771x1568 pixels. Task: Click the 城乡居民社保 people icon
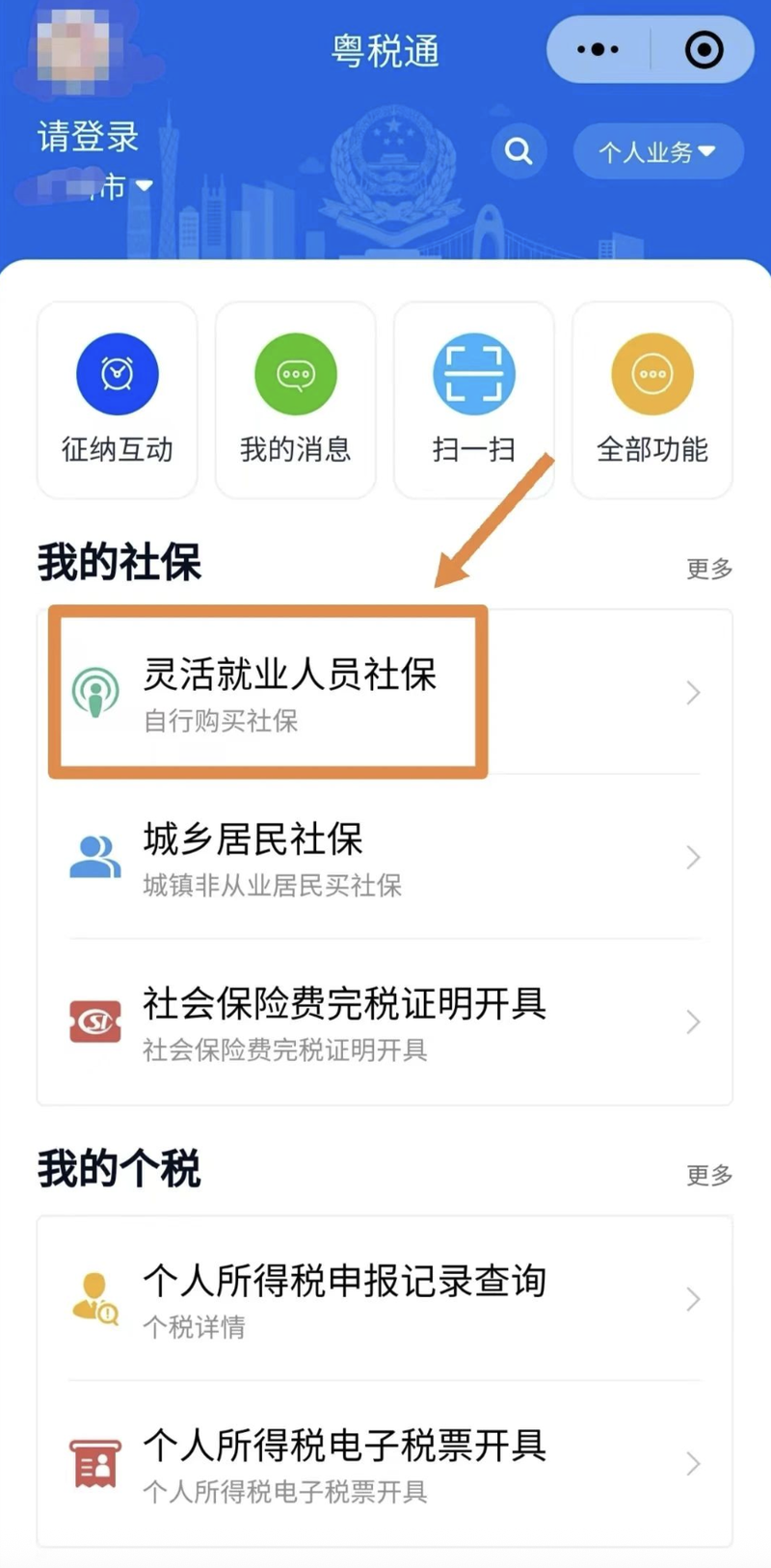pyautogui.click(x=94, y=856)
